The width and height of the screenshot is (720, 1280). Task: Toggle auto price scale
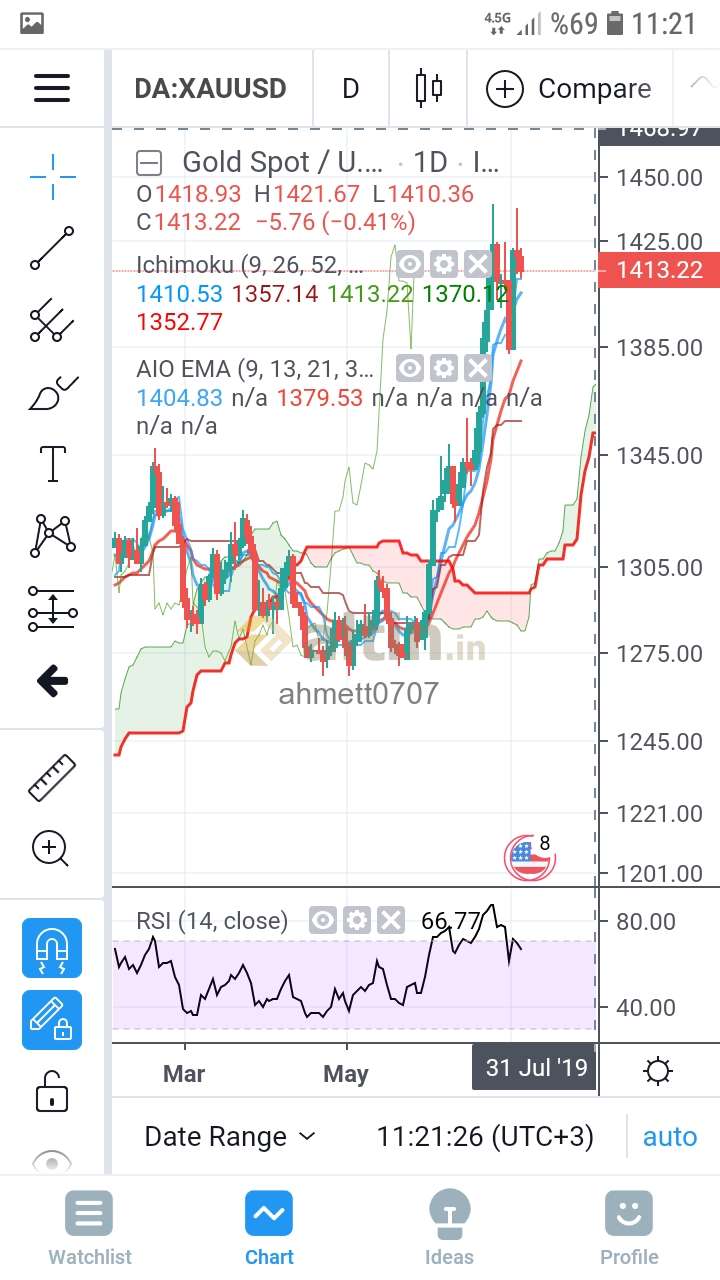[669, 1136]
